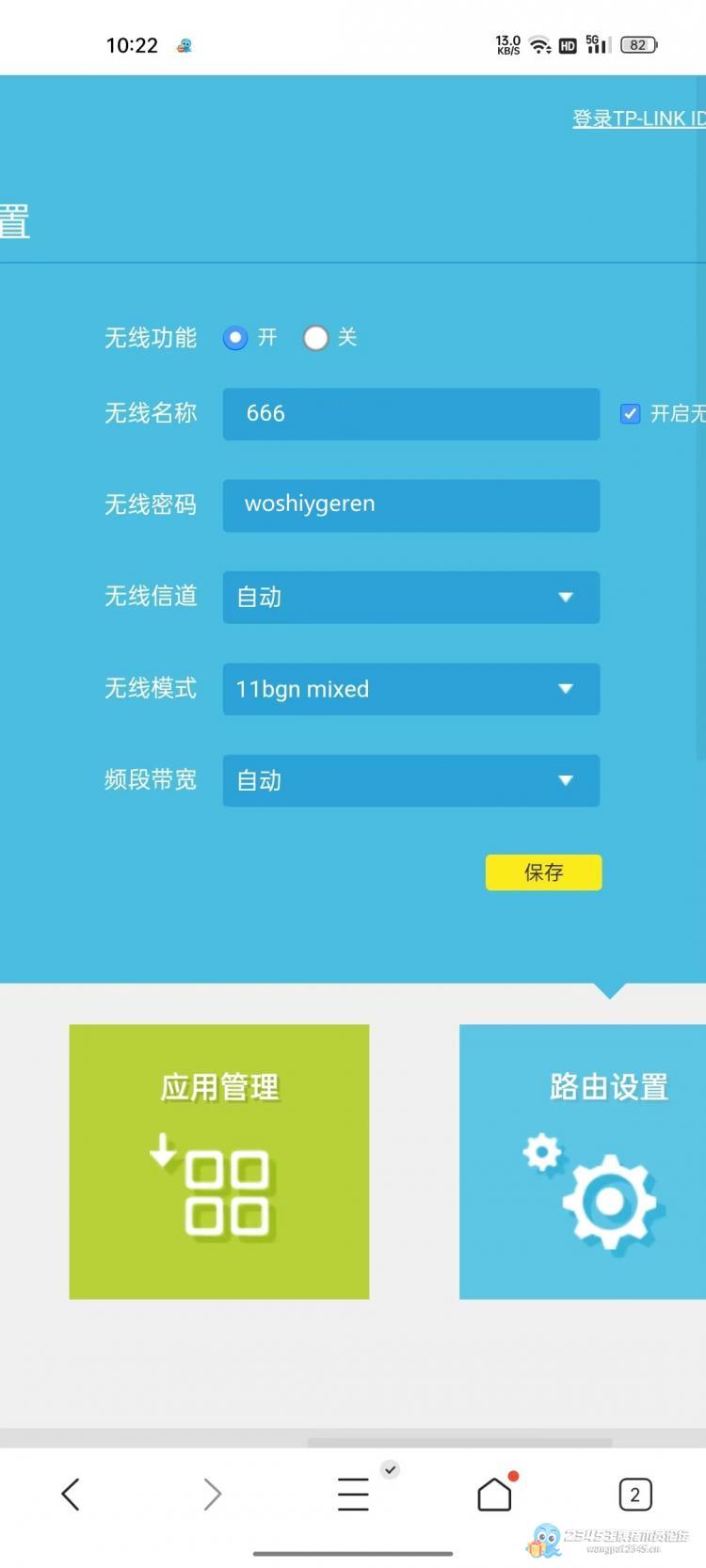This screenshot has height=1568, width=706.
Task: Go back with the browser back arrow
Action: click(x=71, y=1494)
